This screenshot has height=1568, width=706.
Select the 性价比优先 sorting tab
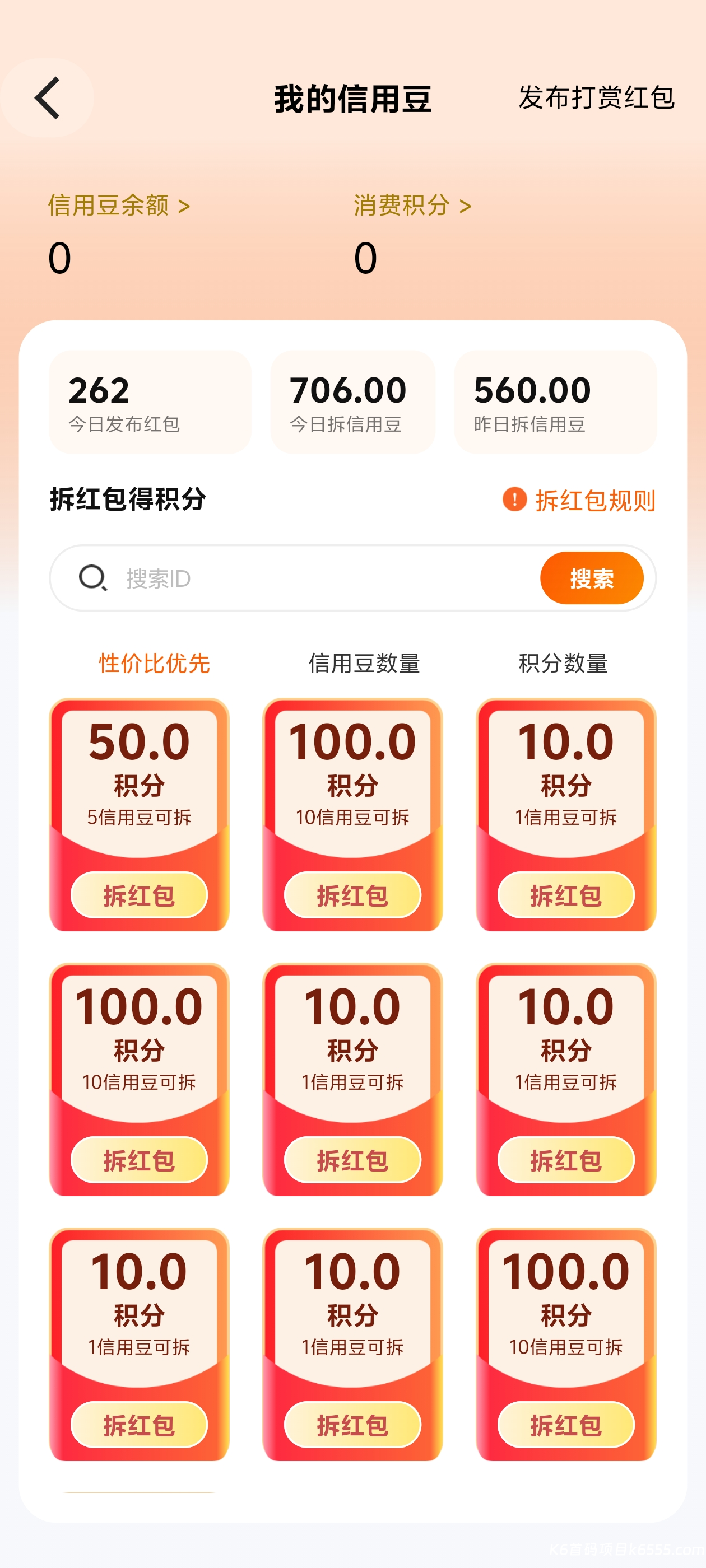[154, 663]
